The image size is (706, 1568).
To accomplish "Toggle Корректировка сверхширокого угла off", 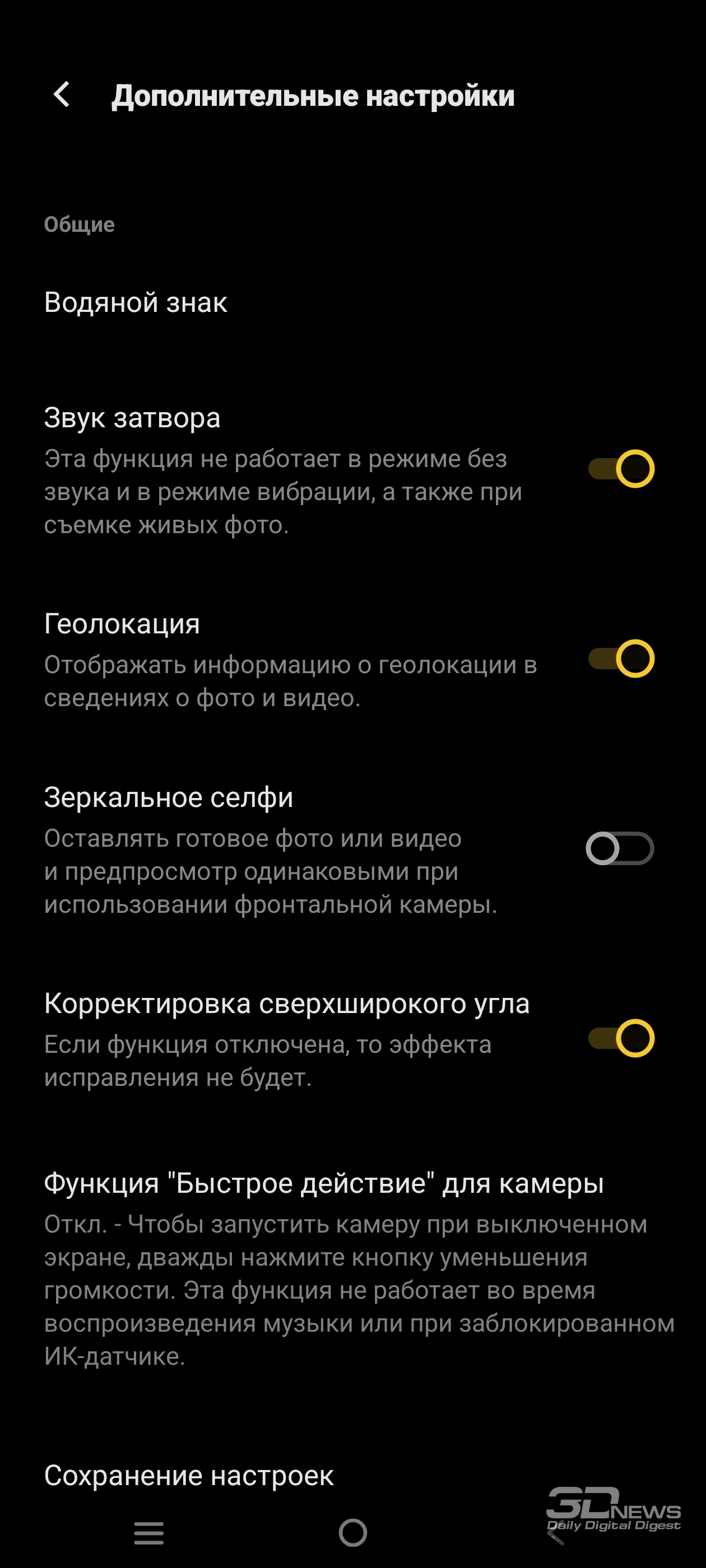I will pos(621,1038).
